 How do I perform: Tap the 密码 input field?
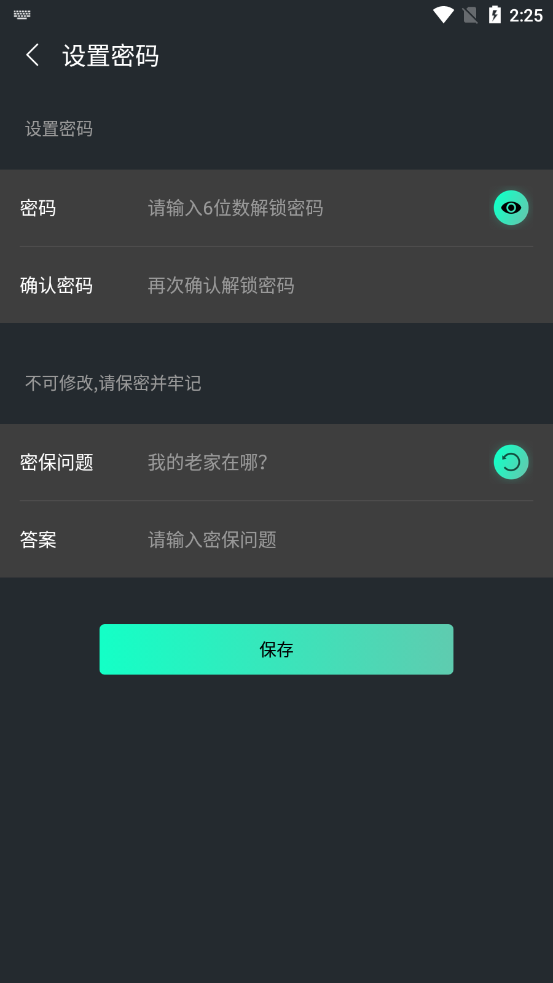[313, 208]
